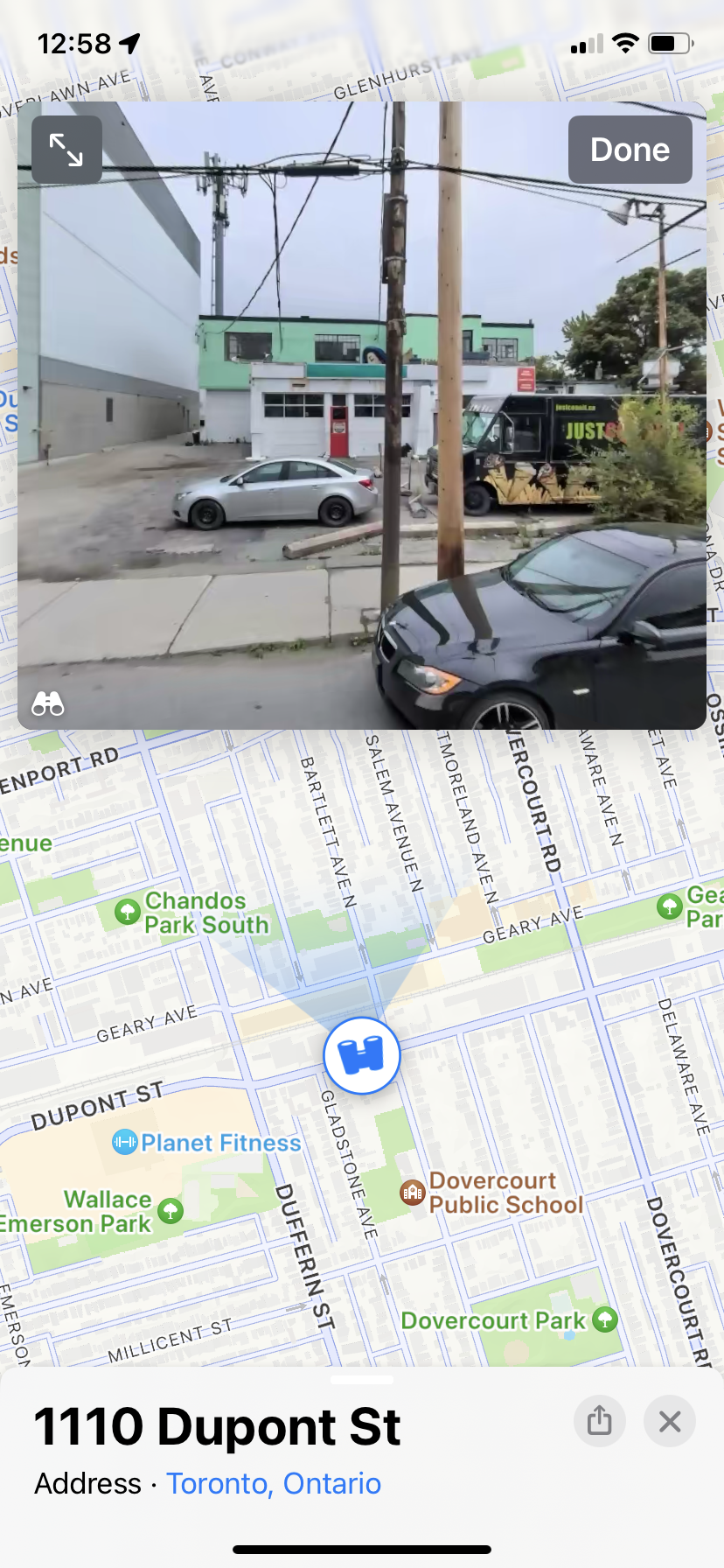Tap the Wallace Emerson Park marker
This screenshot has width=724, height=1568.
click(x=171, y=1211)
